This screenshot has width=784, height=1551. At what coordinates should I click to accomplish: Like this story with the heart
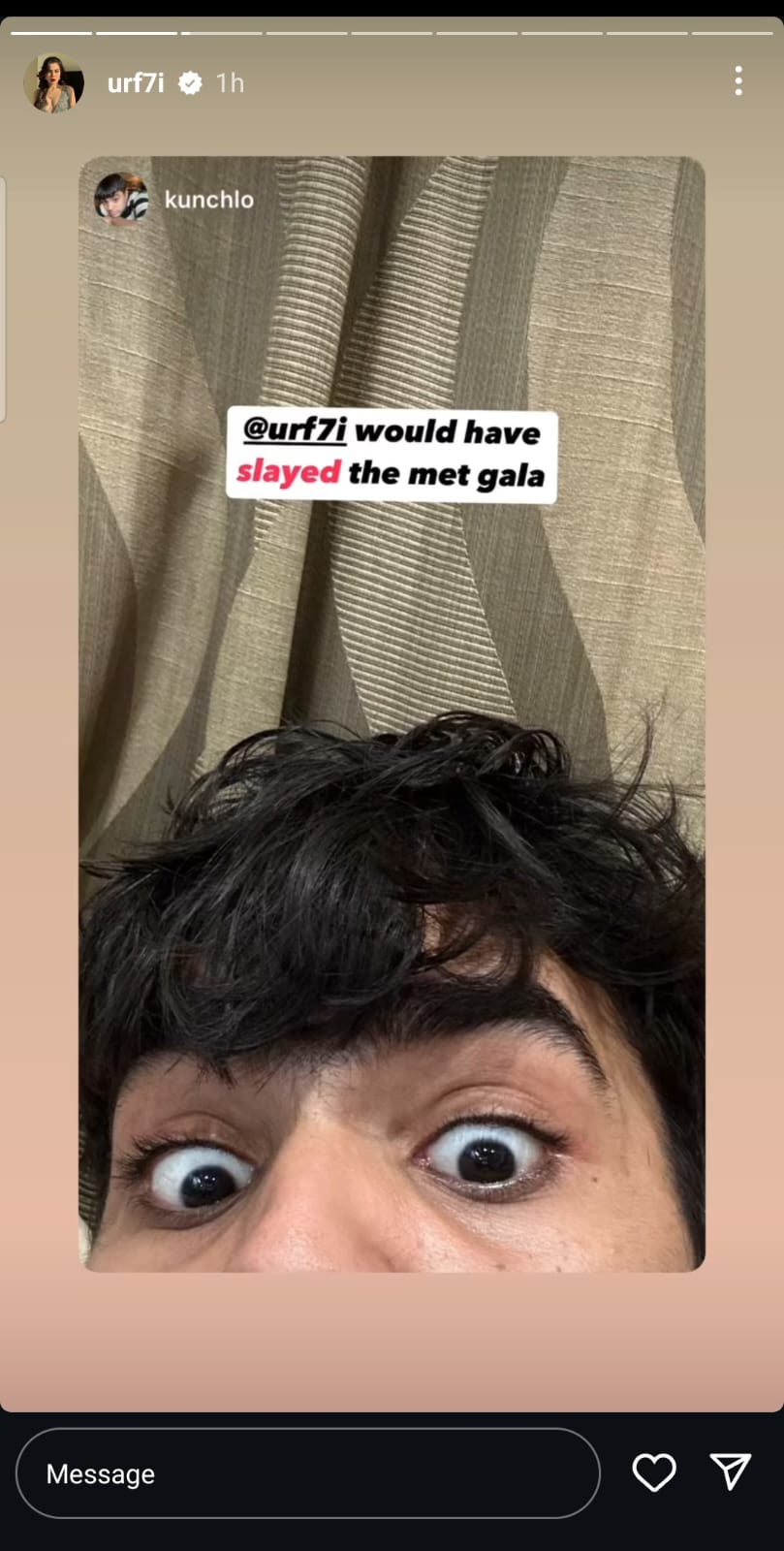click(x=654, y=1472)
